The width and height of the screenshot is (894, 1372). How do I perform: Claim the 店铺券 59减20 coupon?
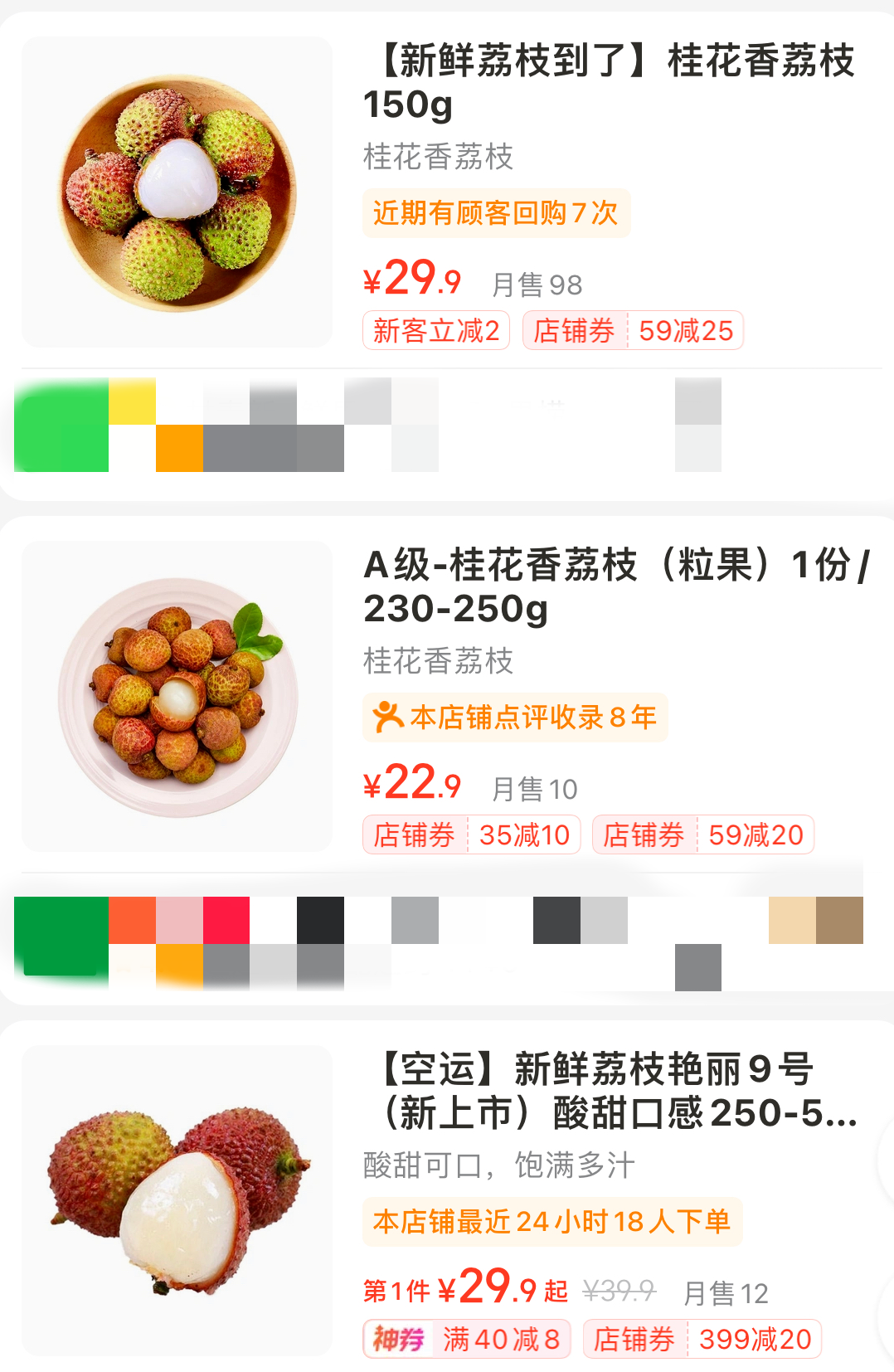pos(702,835)
